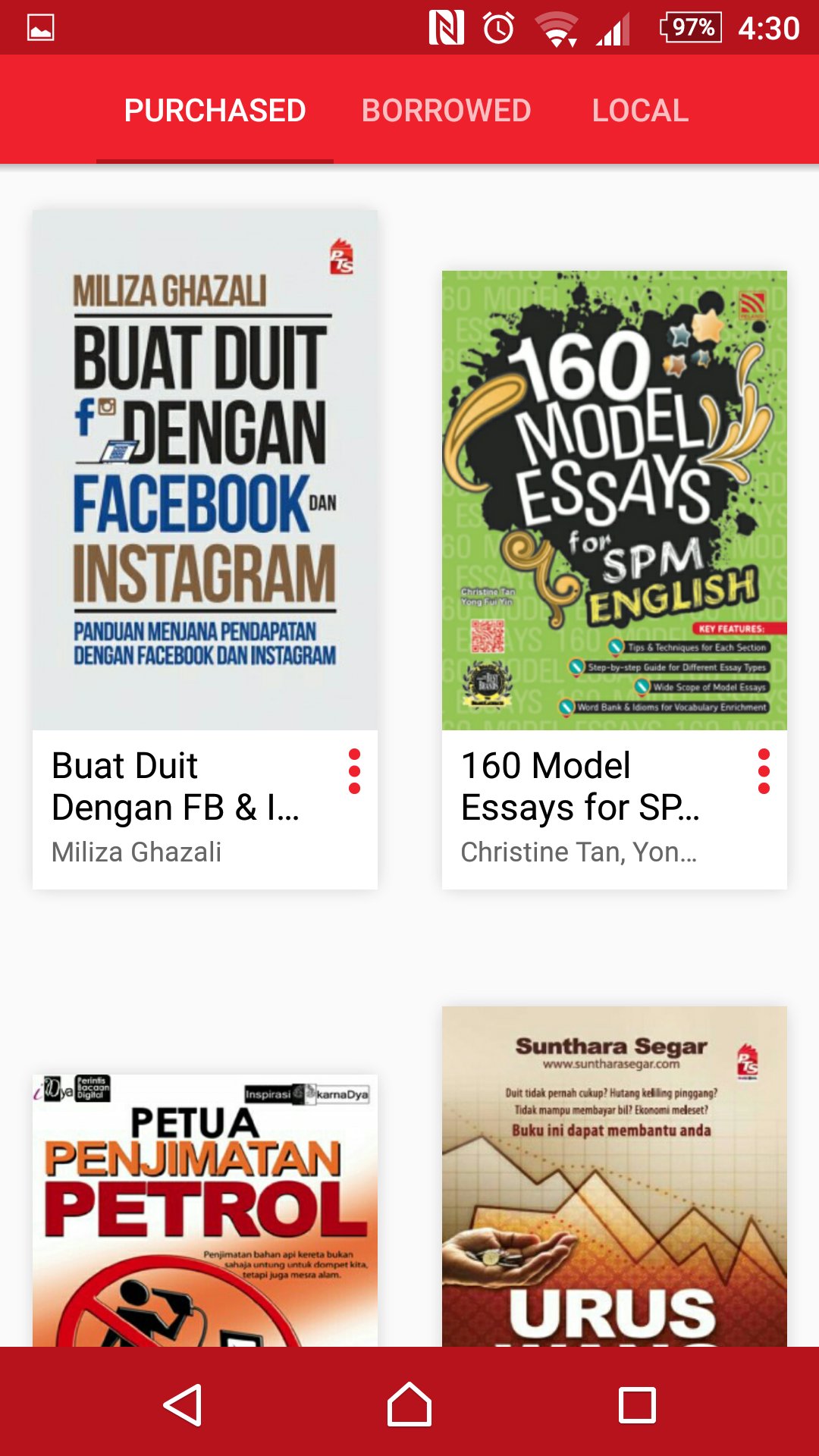Open the 160 Model Essays book
Image resolution: width=819 pixels, height=1456 pixels.
pos(614,500)
